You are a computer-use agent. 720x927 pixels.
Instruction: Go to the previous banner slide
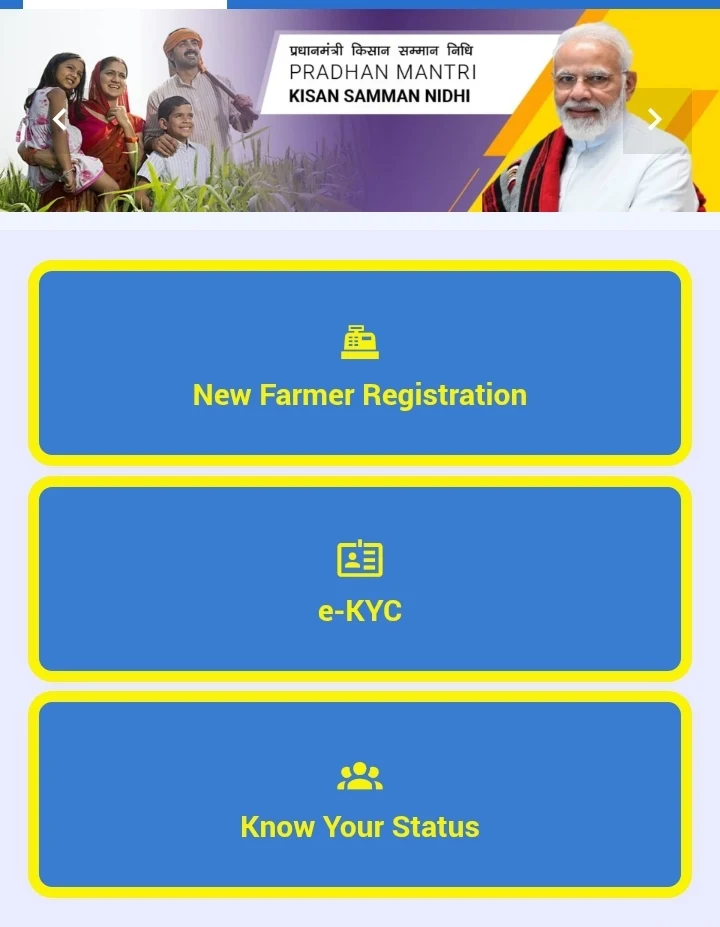(x=60, y=120)
